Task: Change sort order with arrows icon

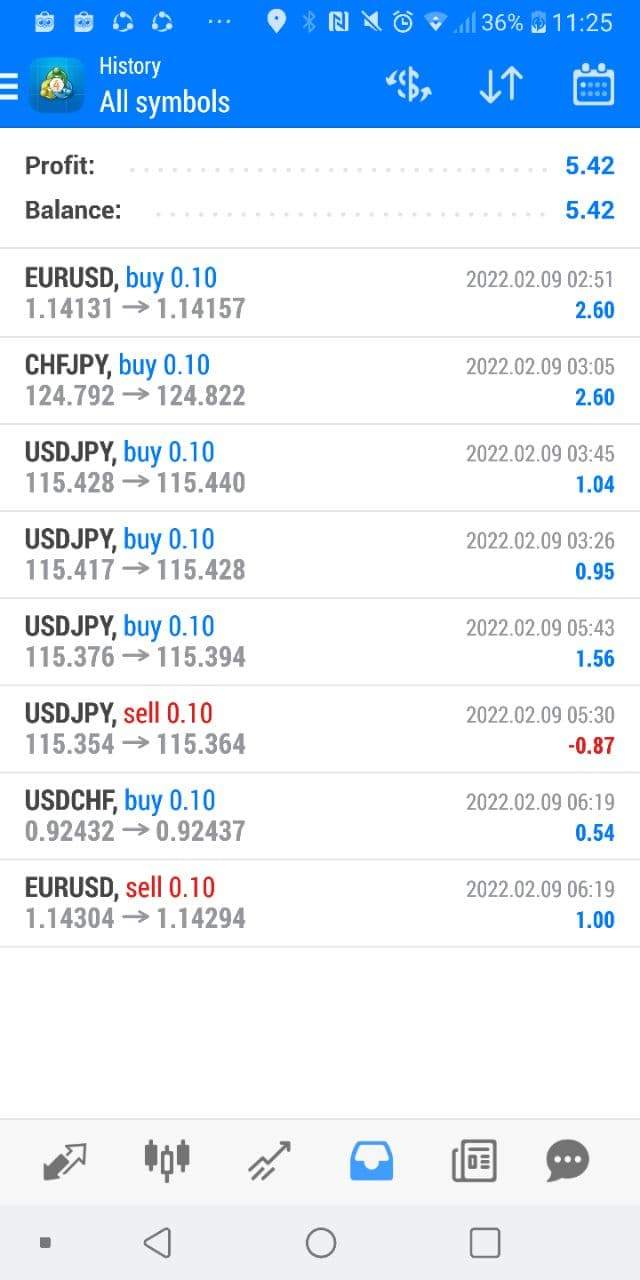Action: coord(500,87)
